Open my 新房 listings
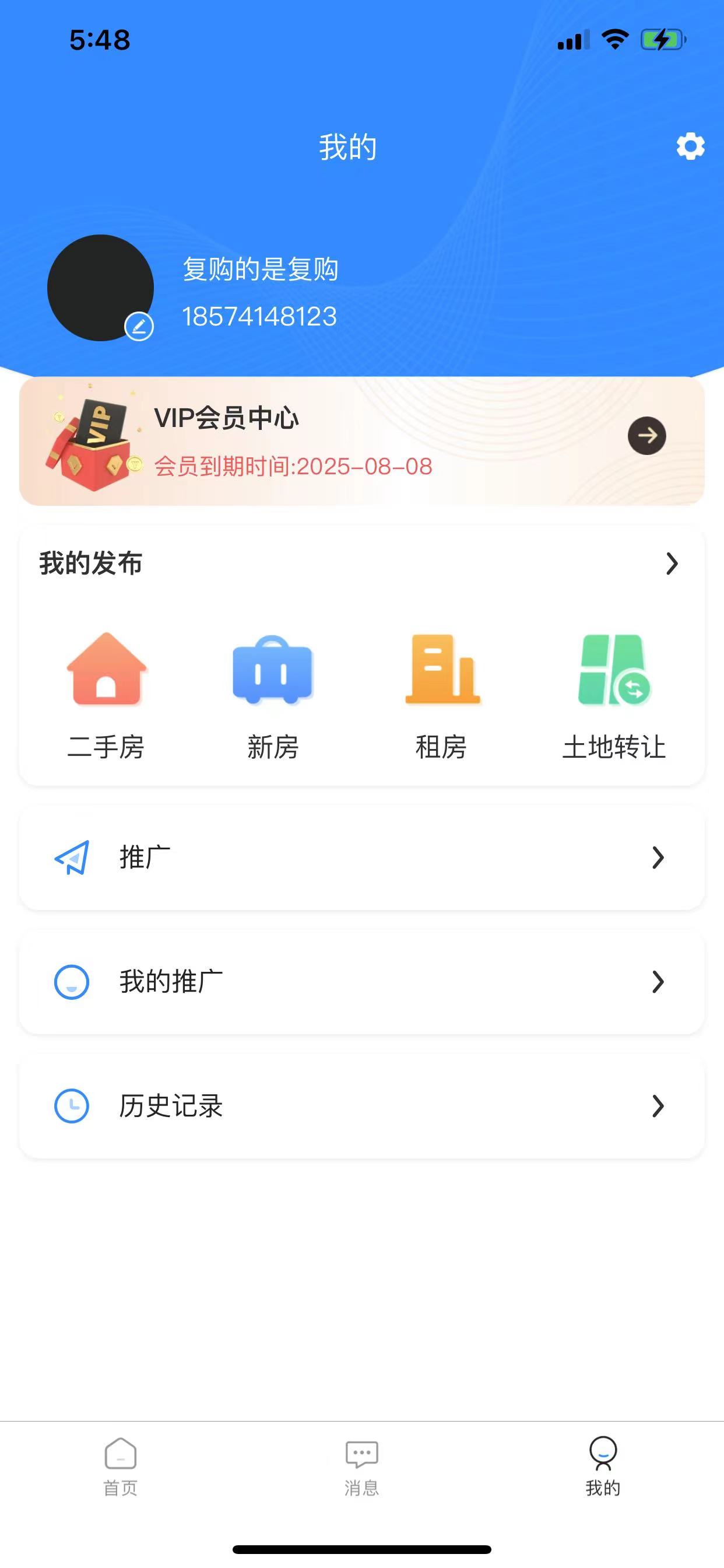The height and width of the screenshot is (1568, 724). tap(273, 695)
